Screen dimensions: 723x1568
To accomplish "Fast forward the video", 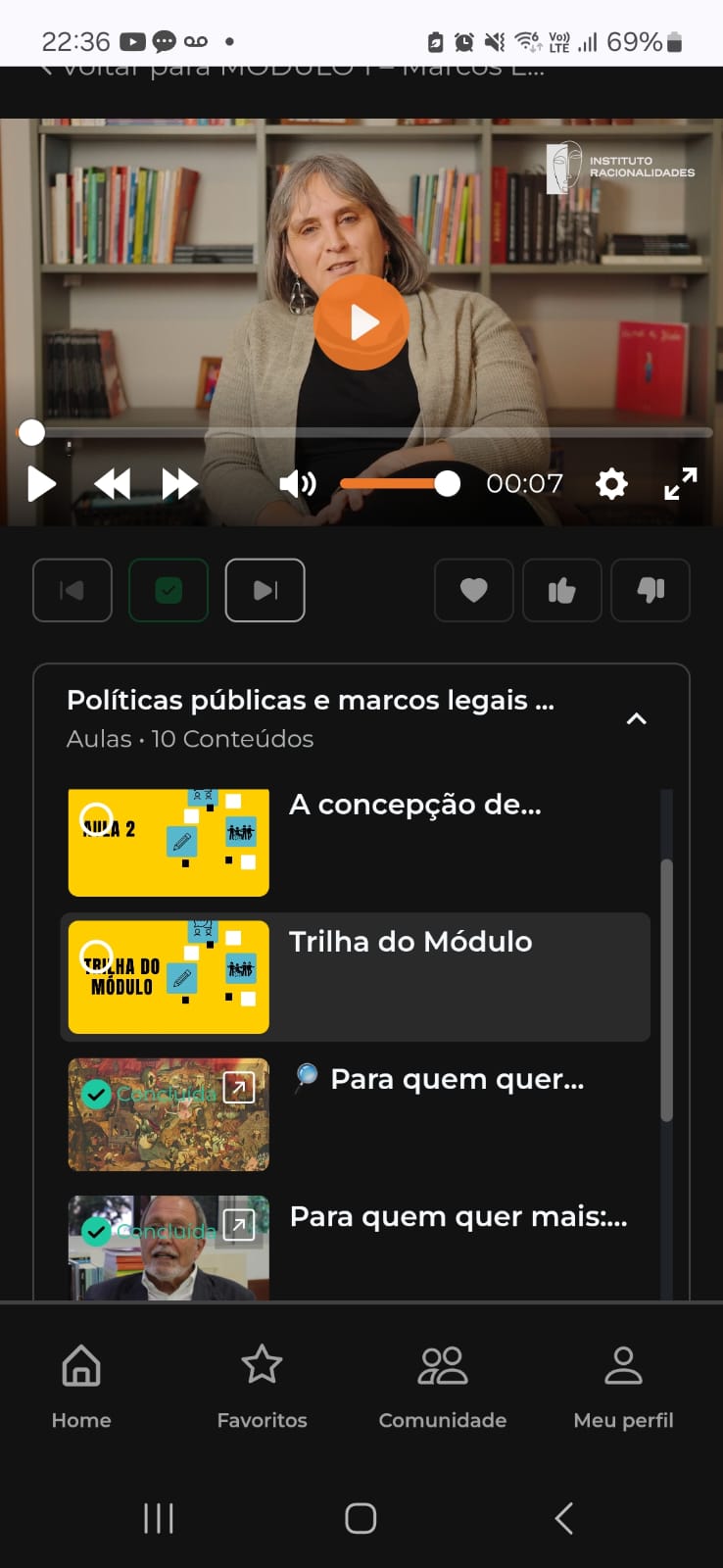I will click(x=180, y=483).
